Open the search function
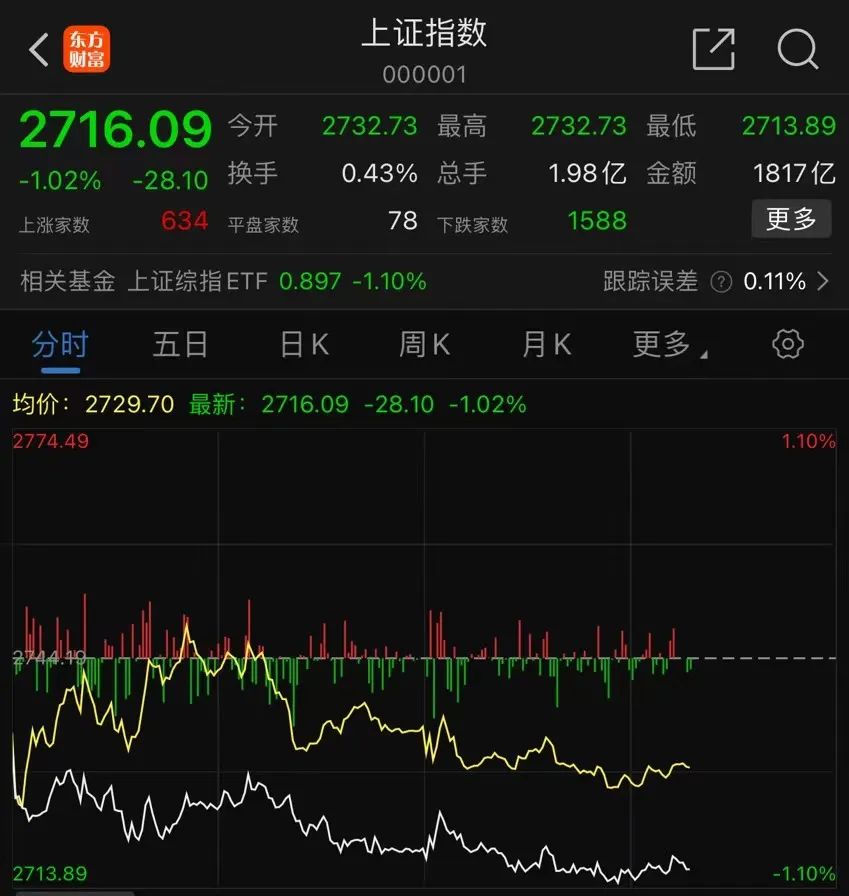Viewport: 849px width, 896px height. coord(795,50)
